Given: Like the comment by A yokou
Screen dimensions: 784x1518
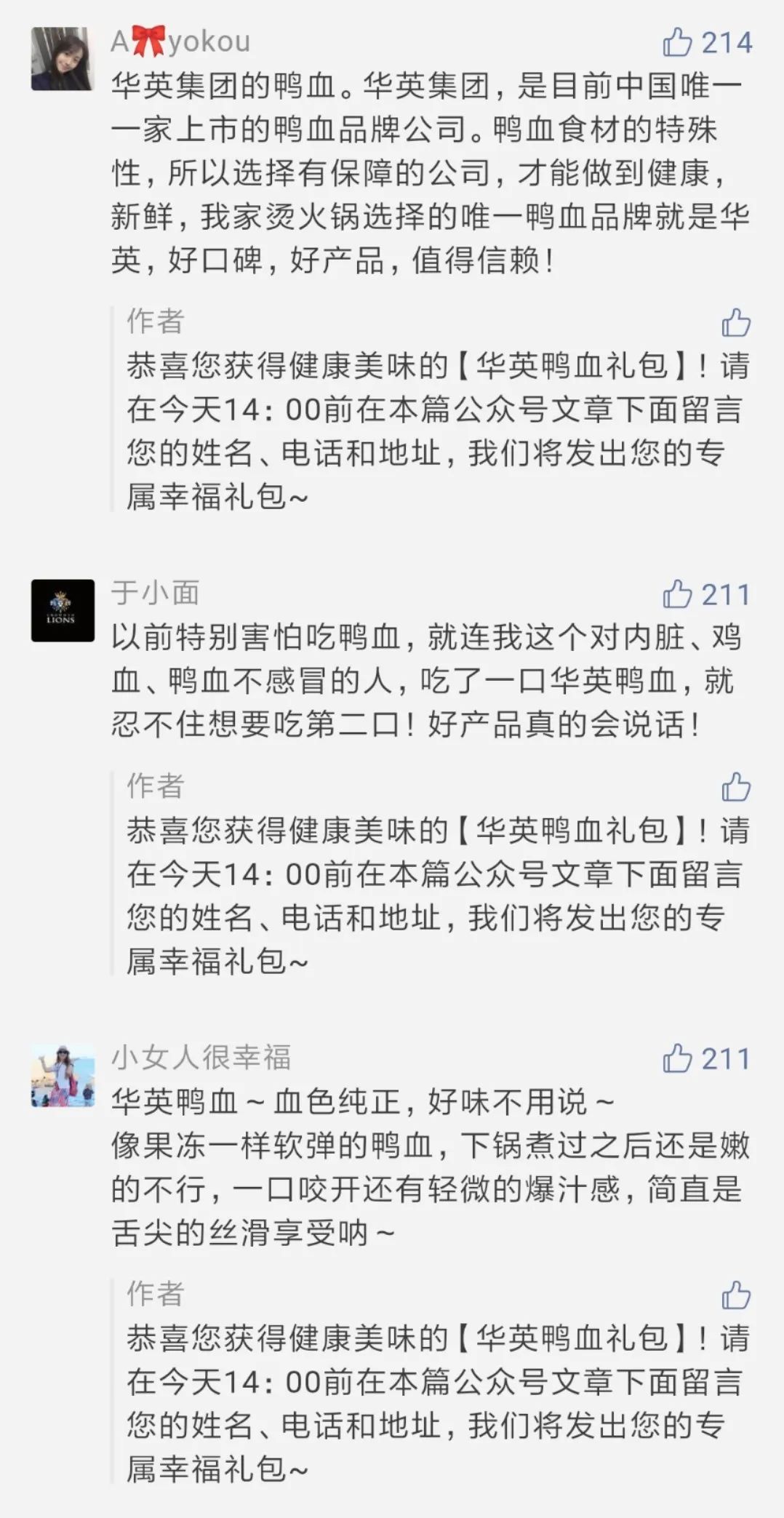Looking at the screenshot, I should point(678,42).
